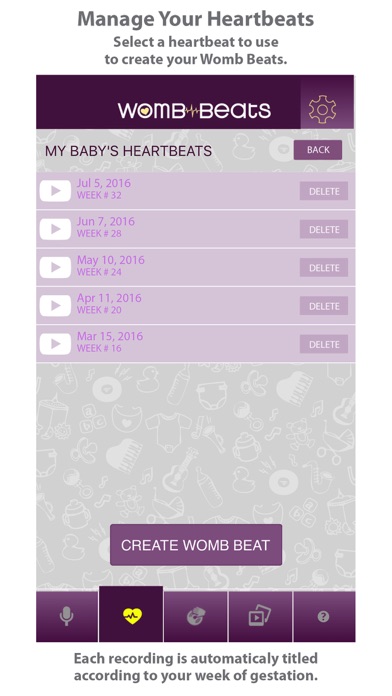The image size is (392, 696).
Task: Switch to the microphone recording tab
Action: click(x=67, y=617)
